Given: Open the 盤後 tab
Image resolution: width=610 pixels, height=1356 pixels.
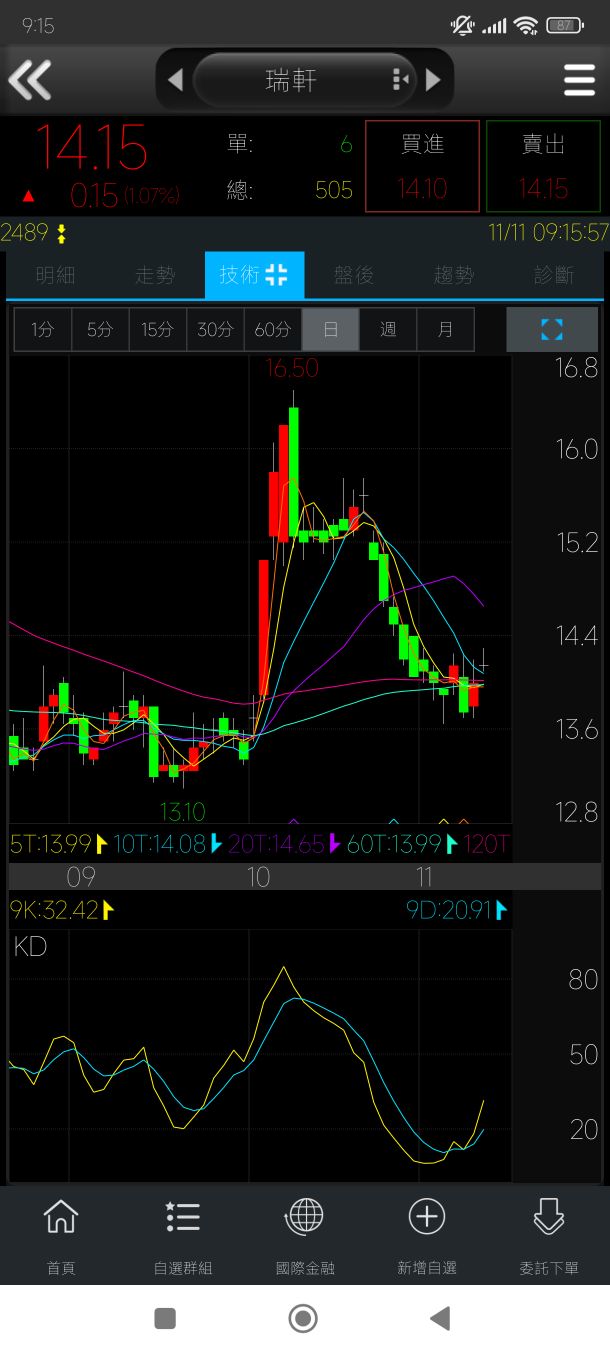Looking at the screenshot, I should pos(354,275).
